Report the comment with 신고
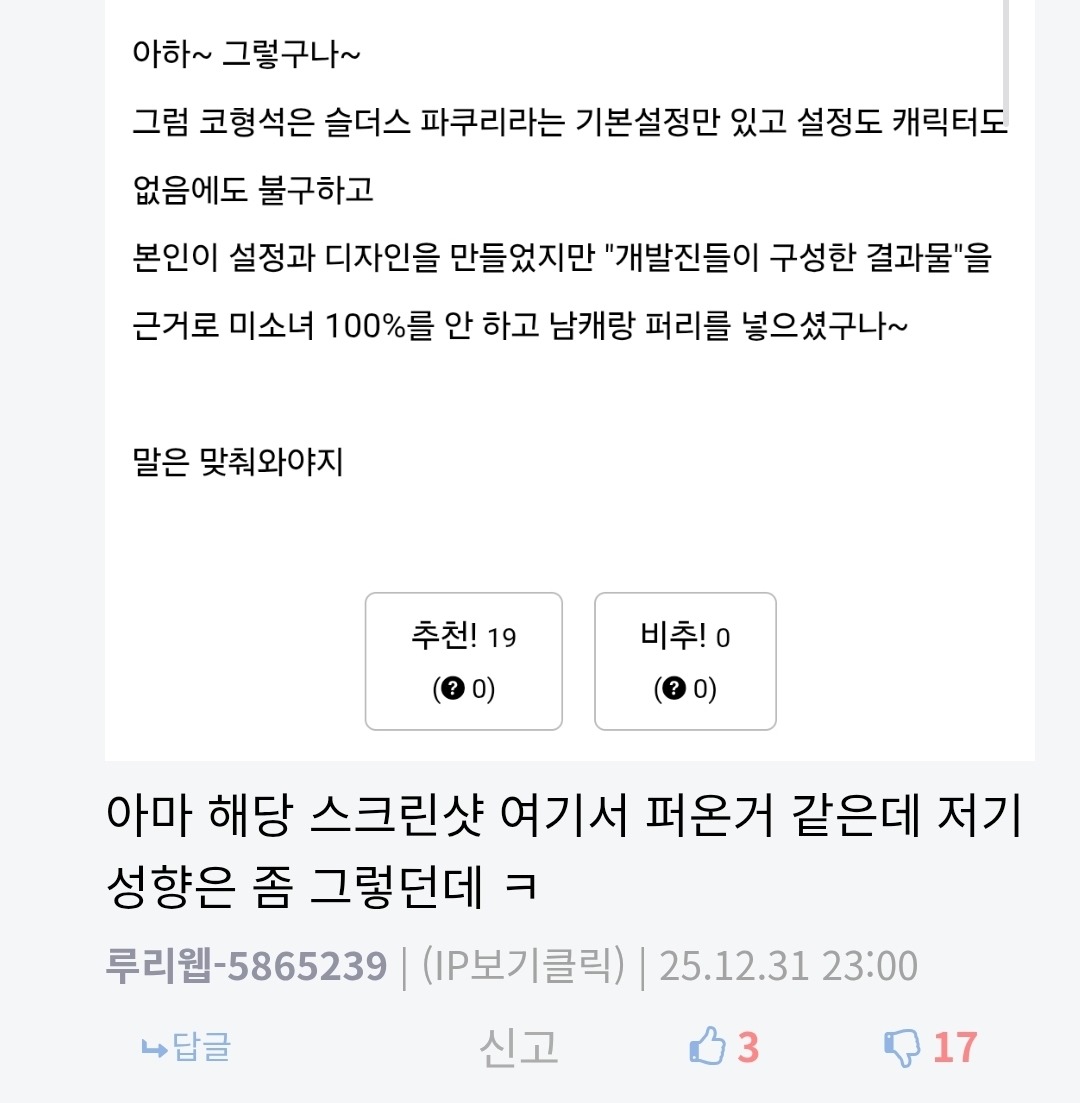1080x1103 pixels. tap(518, 1047)
